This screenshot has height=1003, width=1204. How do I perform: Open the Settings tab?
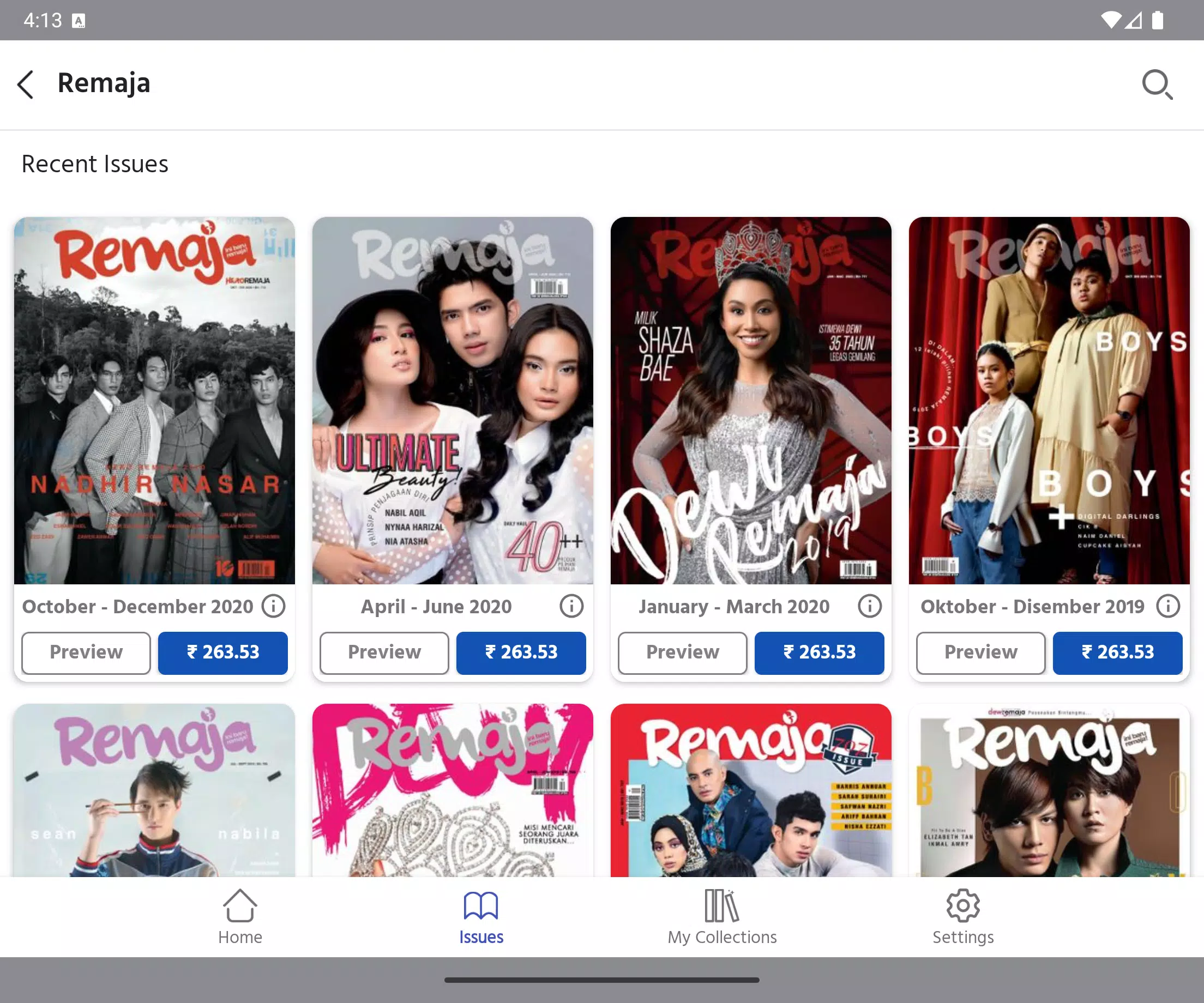[962, 916]
